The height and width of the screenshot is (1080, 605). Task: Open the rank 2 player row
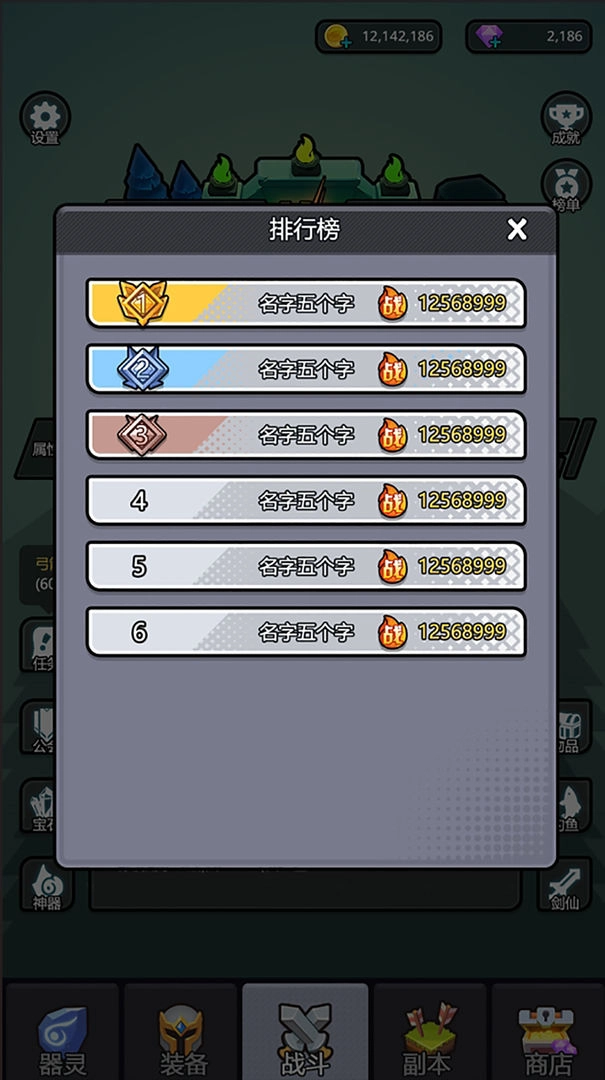(306, 369)
